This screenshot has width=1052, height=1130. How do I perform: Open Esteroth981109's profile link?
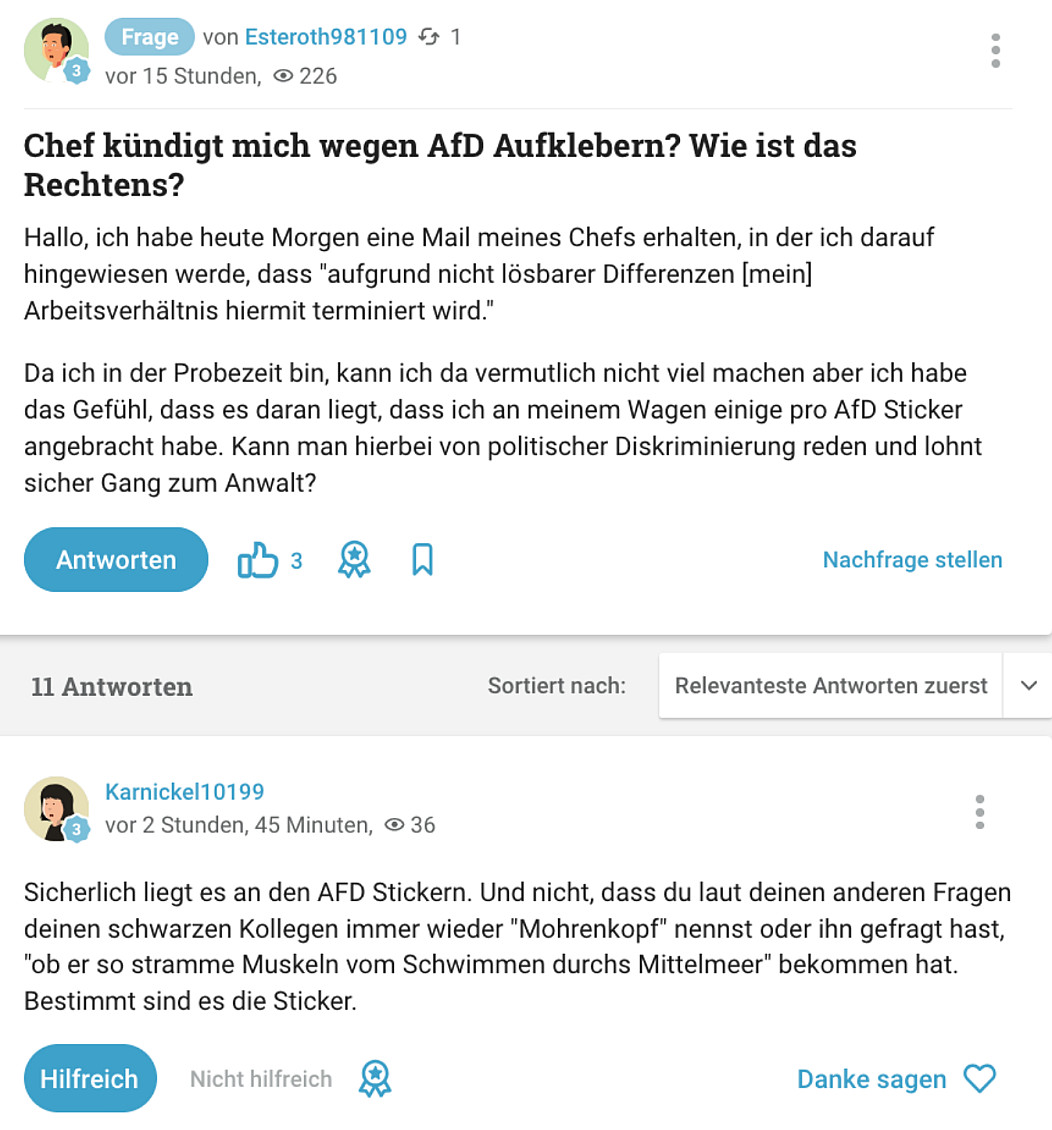point(325,37)
